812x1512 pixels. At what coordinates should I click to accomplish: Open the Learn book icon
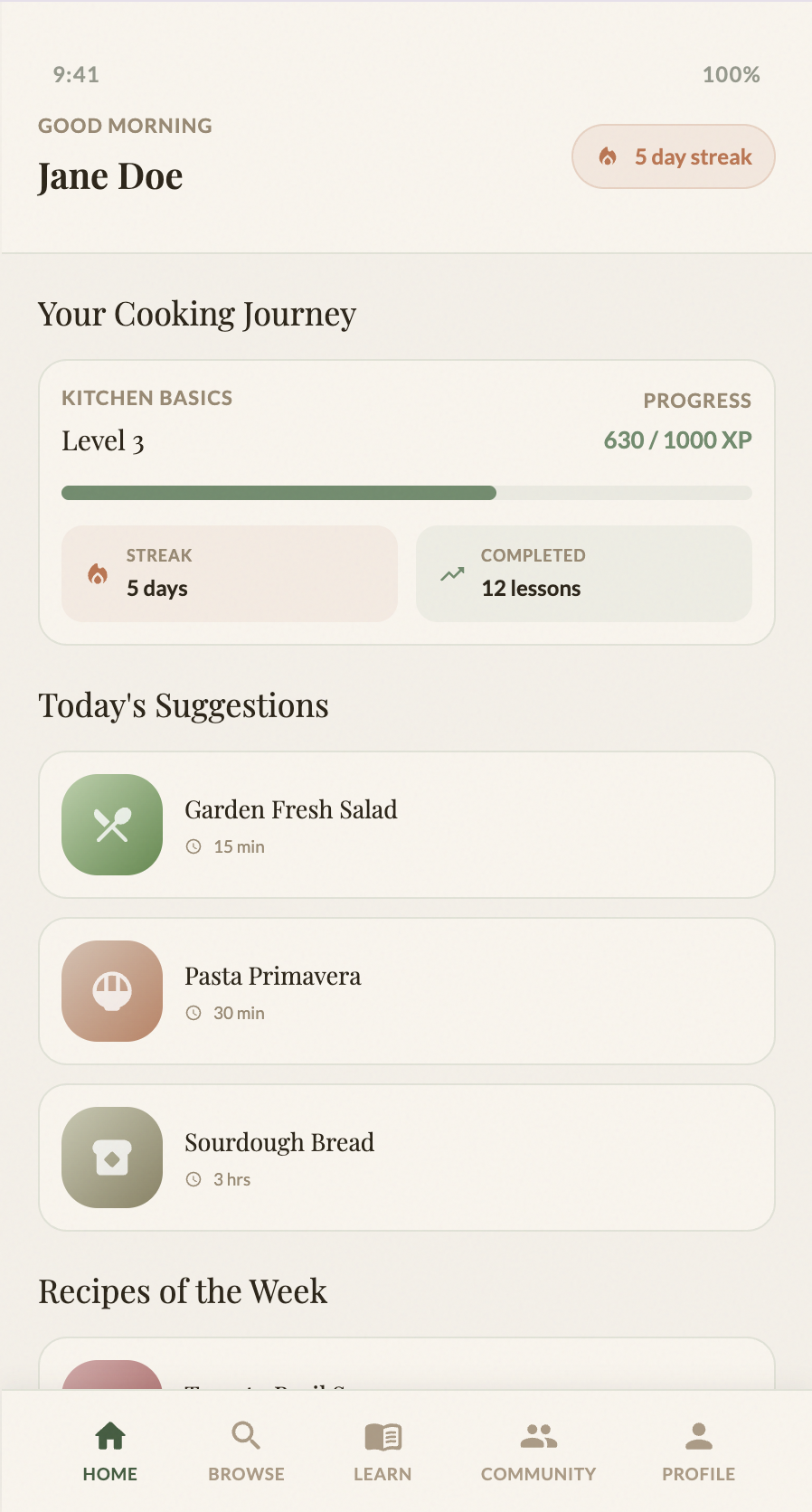point(382,1436)
